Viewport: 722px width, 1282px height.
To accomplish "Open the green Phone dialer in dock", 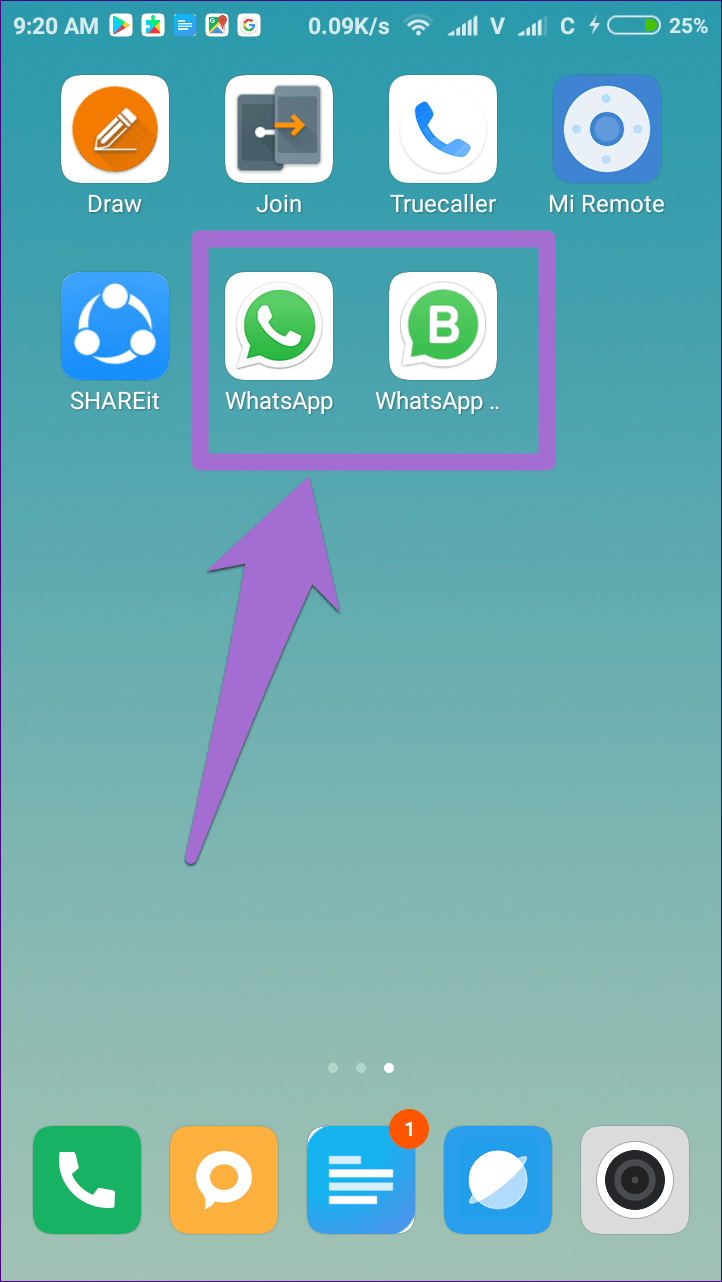I will (87, 1180).
